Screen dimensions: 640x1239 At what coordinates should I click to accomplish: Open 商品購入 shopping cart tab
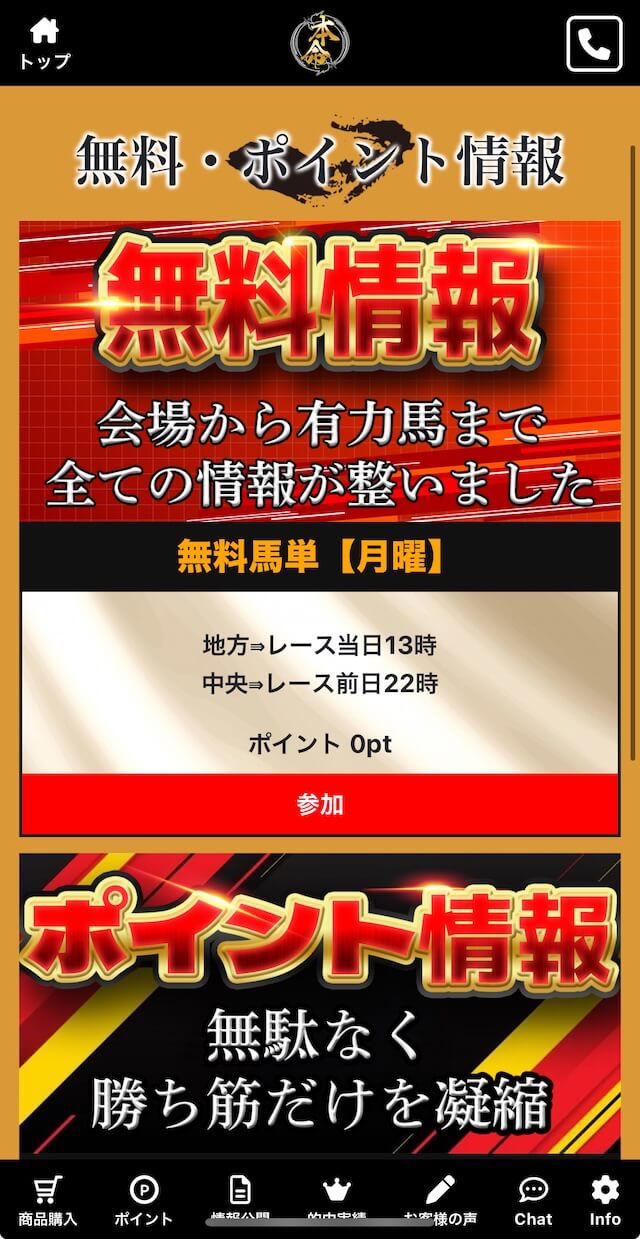47,1200
